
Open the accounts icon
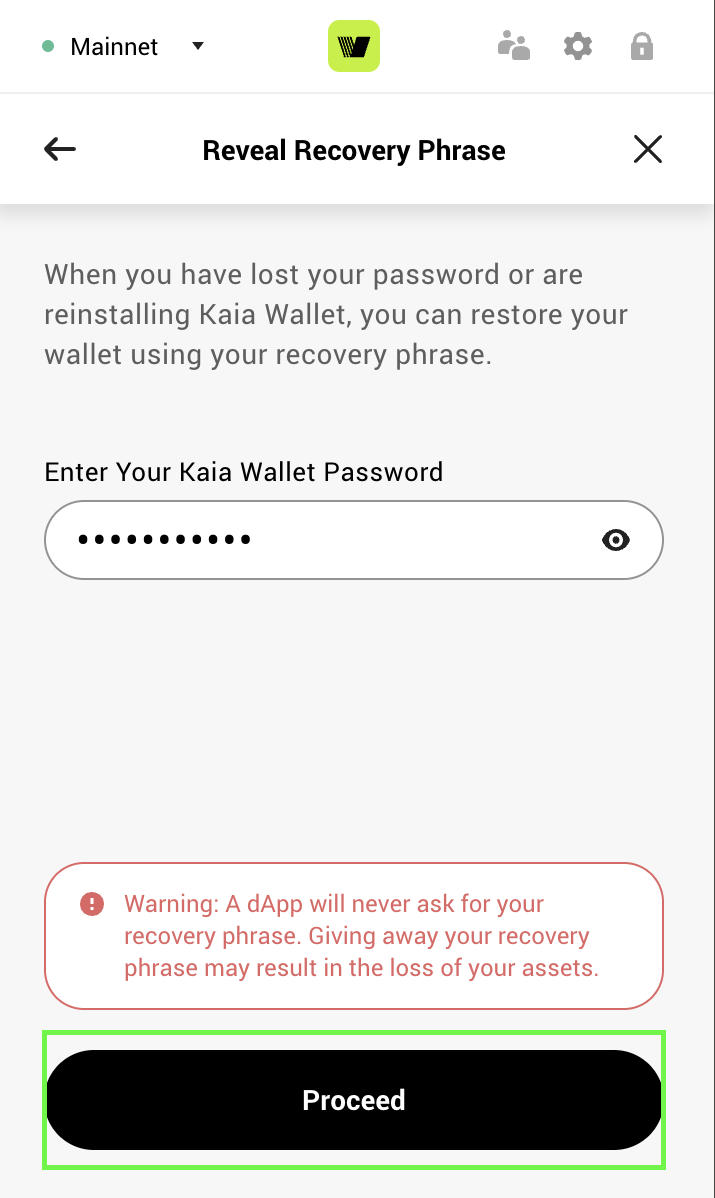pyautogui.click(x=513, y=46)
